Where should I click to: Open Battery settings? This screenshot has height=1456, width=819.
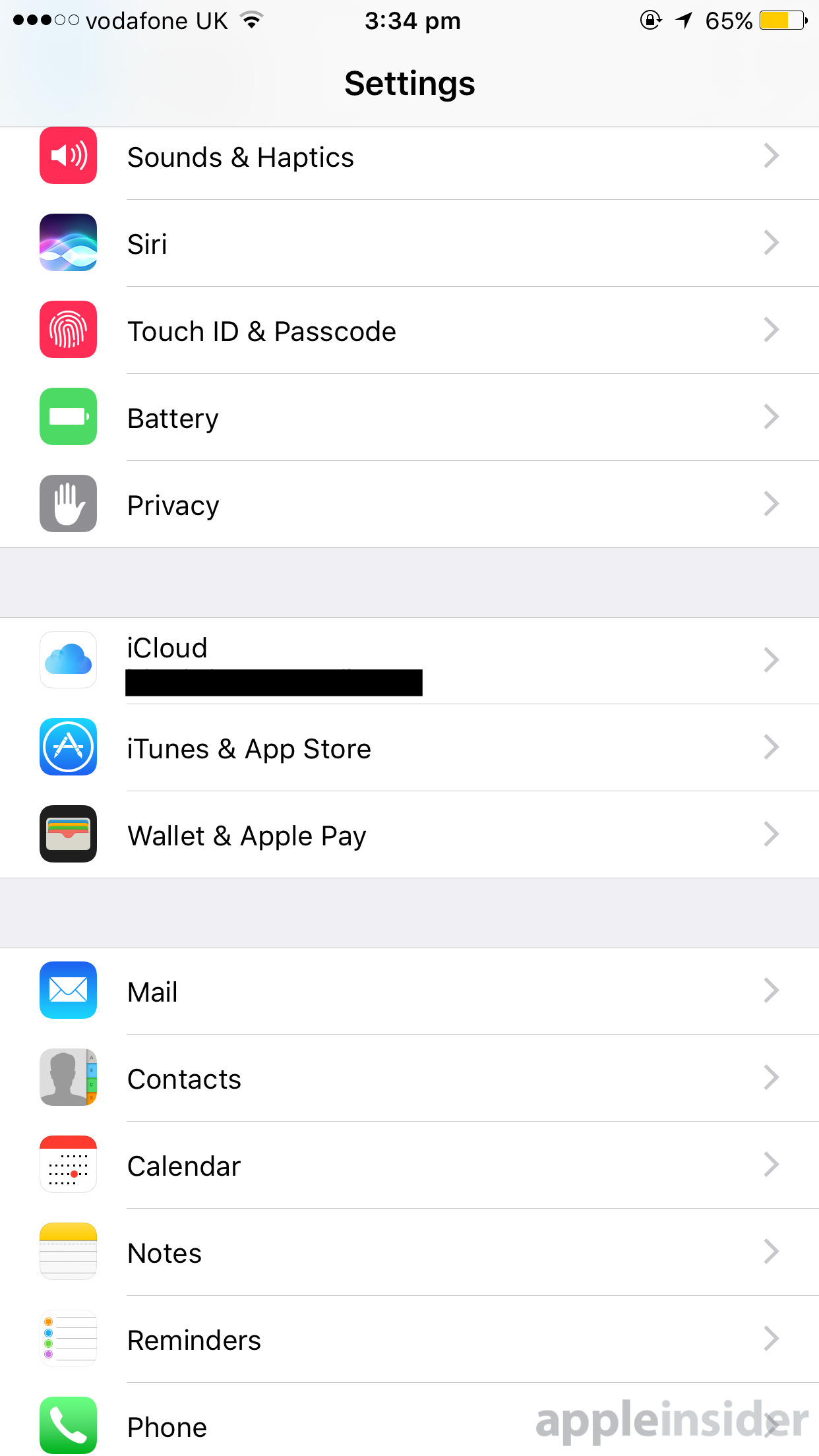[409, 417]
